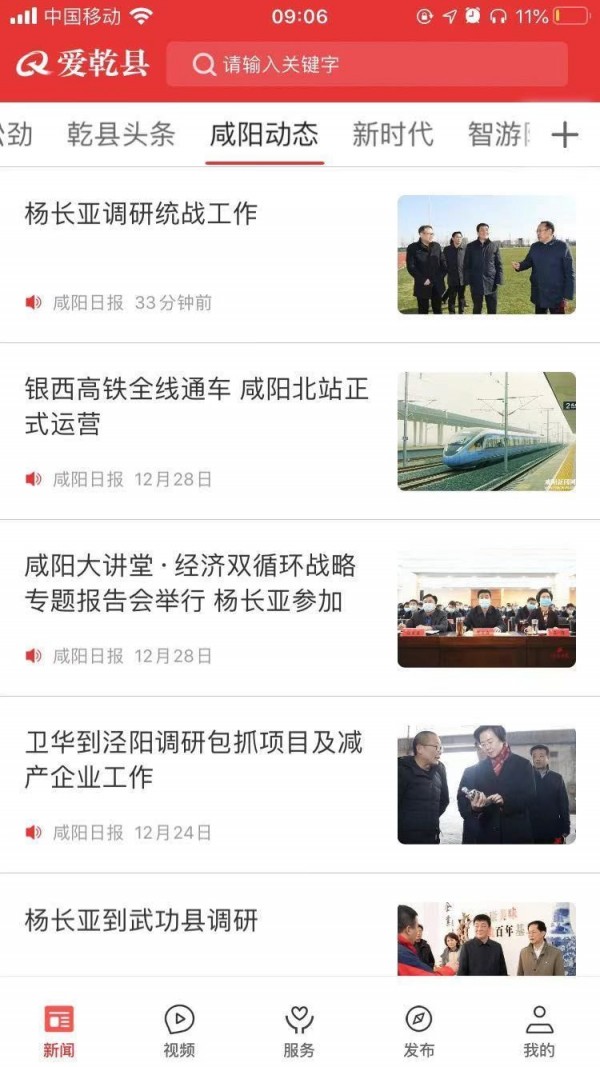
Task: Play audio for the 银西高铁 article
Action: (x=34, y=479)
